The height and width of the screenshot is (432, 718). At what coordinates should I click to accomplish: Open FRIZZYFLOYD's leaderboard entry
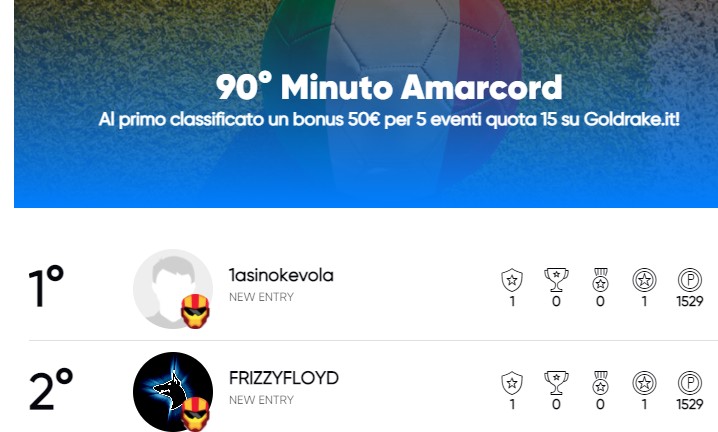click(284, 379)
